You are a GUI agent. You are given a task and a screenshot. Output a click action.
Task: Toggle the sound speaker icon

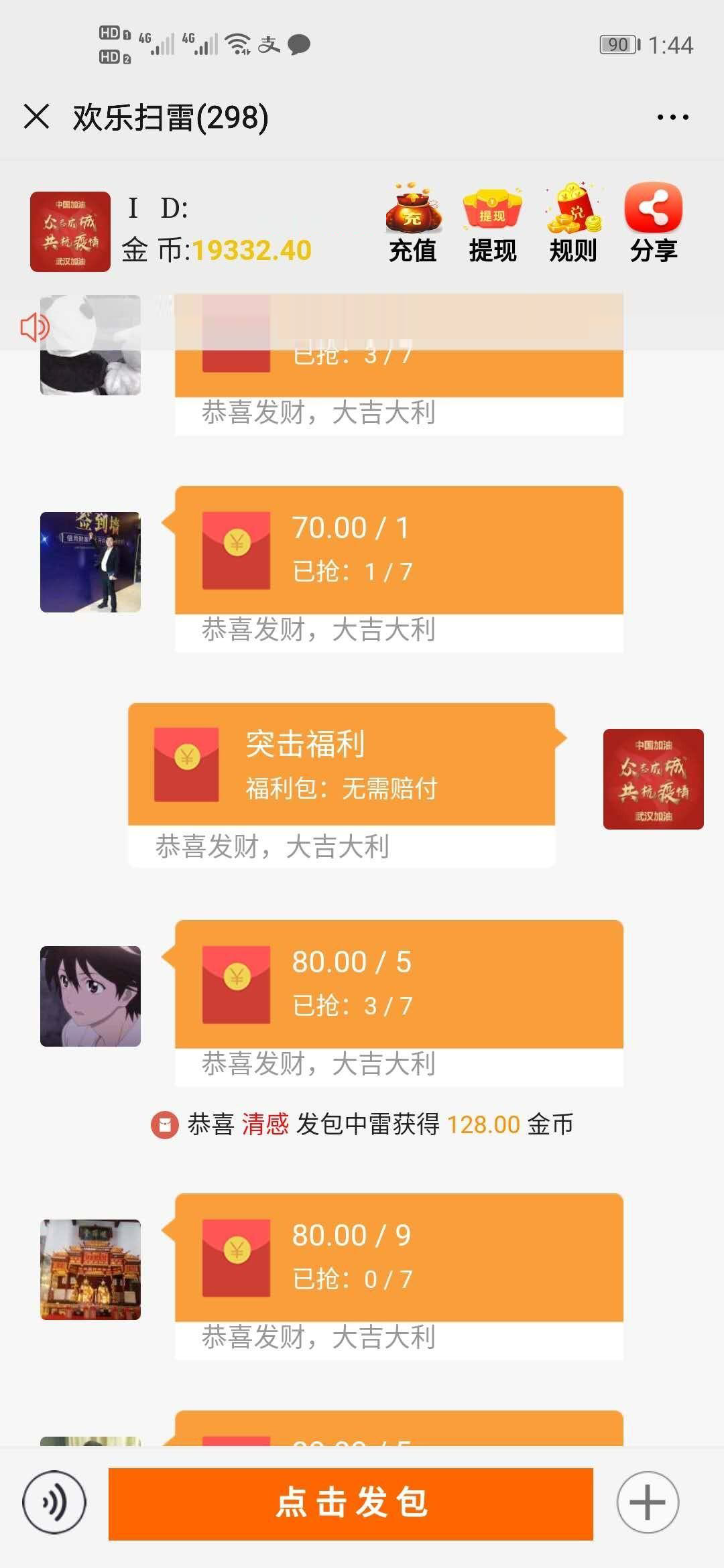coord(34,328)
